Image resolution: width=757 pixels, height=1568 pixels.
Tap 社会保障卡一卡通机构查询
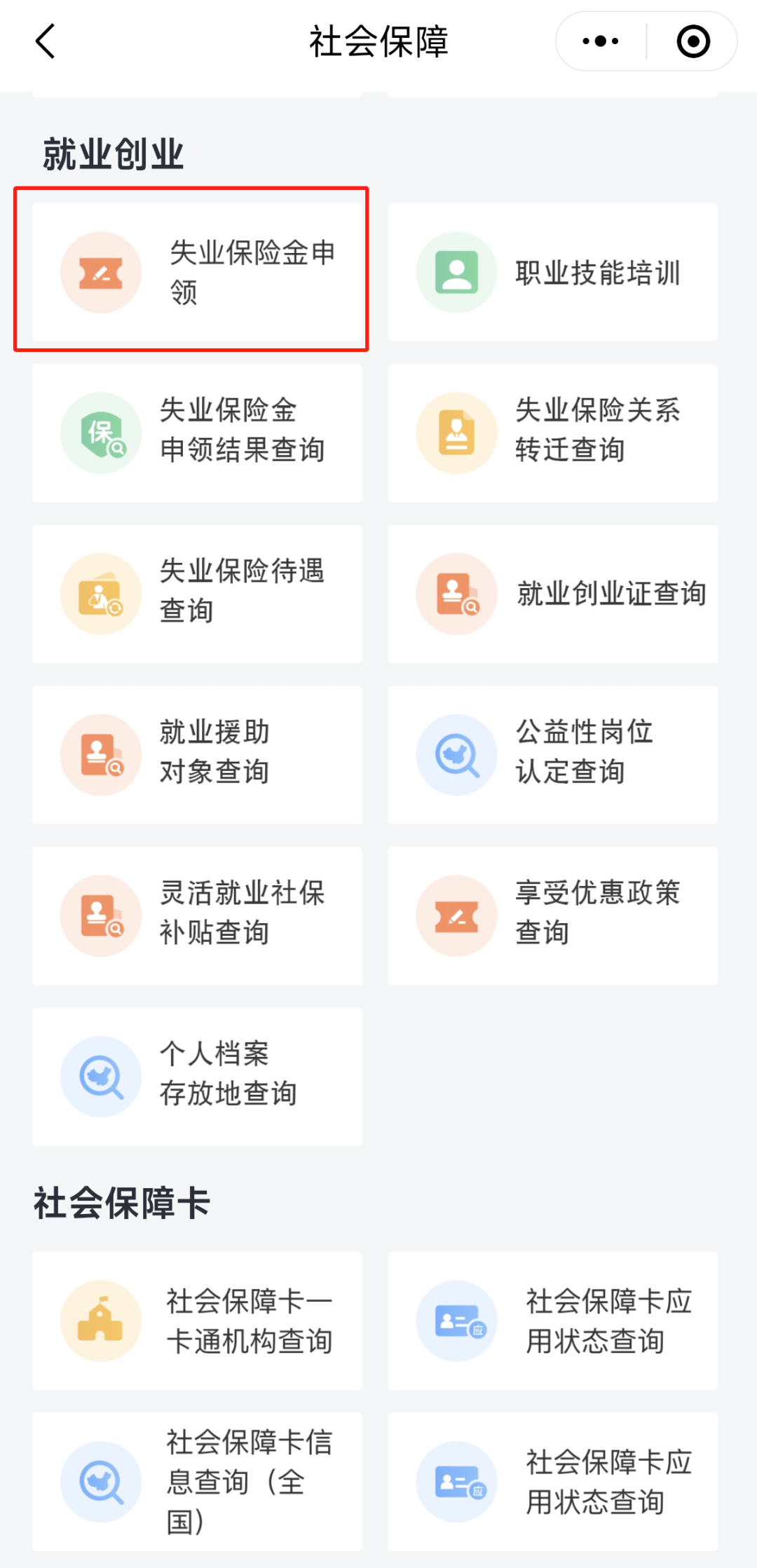(x=197, y=1321)
